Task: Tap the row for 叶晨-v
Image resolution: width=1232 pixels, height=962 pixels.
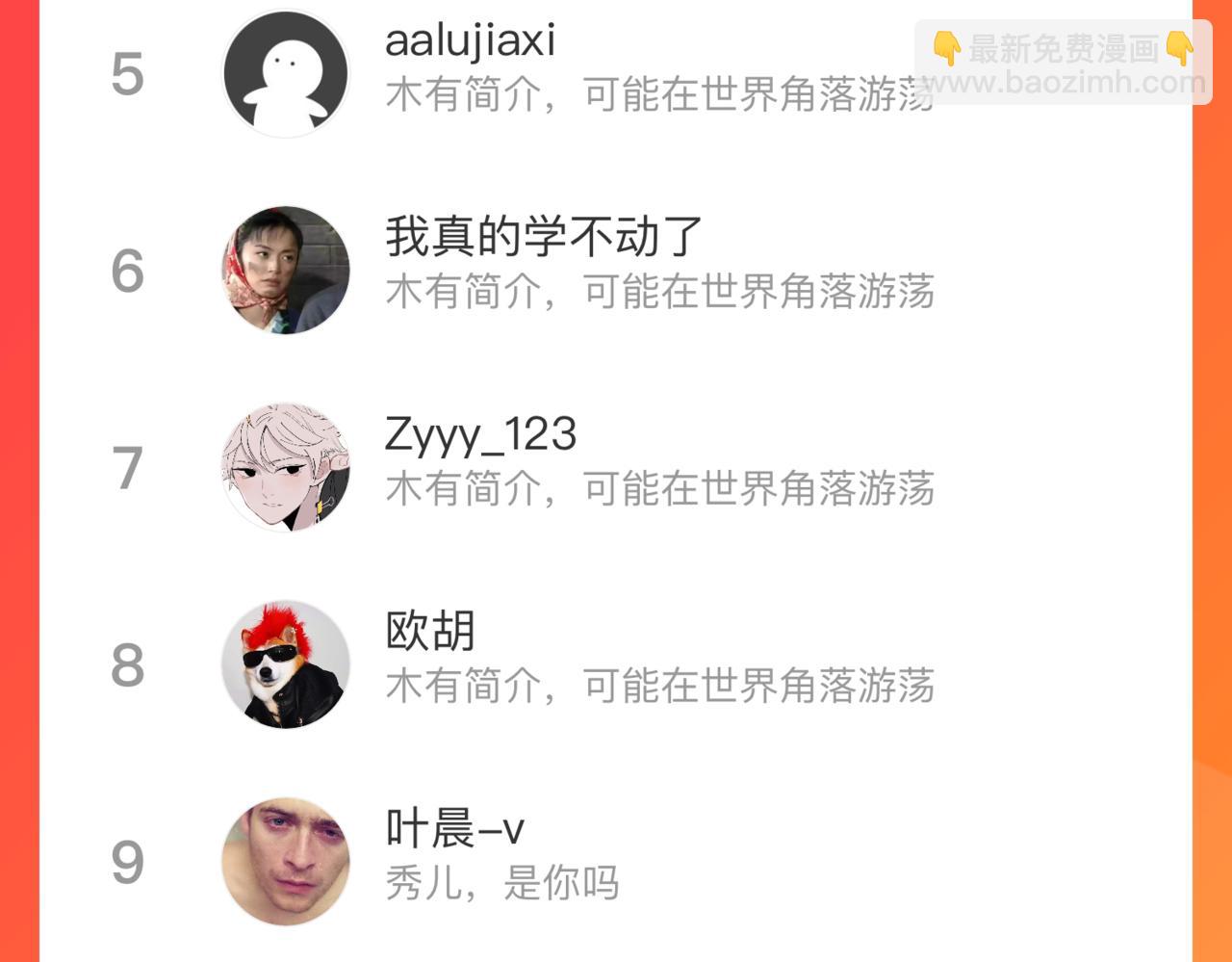Action: (x=454, y=828)
